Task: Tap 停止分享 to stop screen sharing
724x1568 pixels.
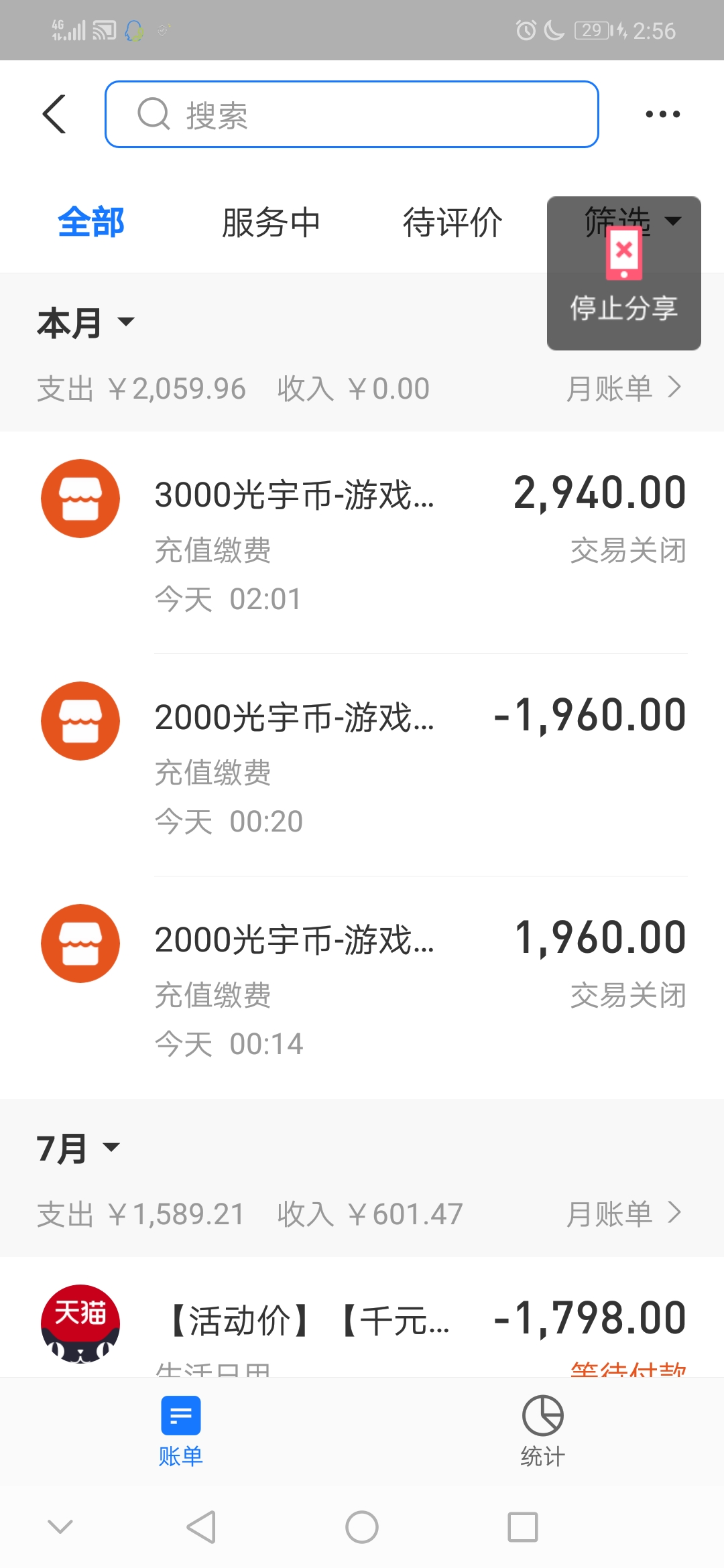Action: point(624,273)
